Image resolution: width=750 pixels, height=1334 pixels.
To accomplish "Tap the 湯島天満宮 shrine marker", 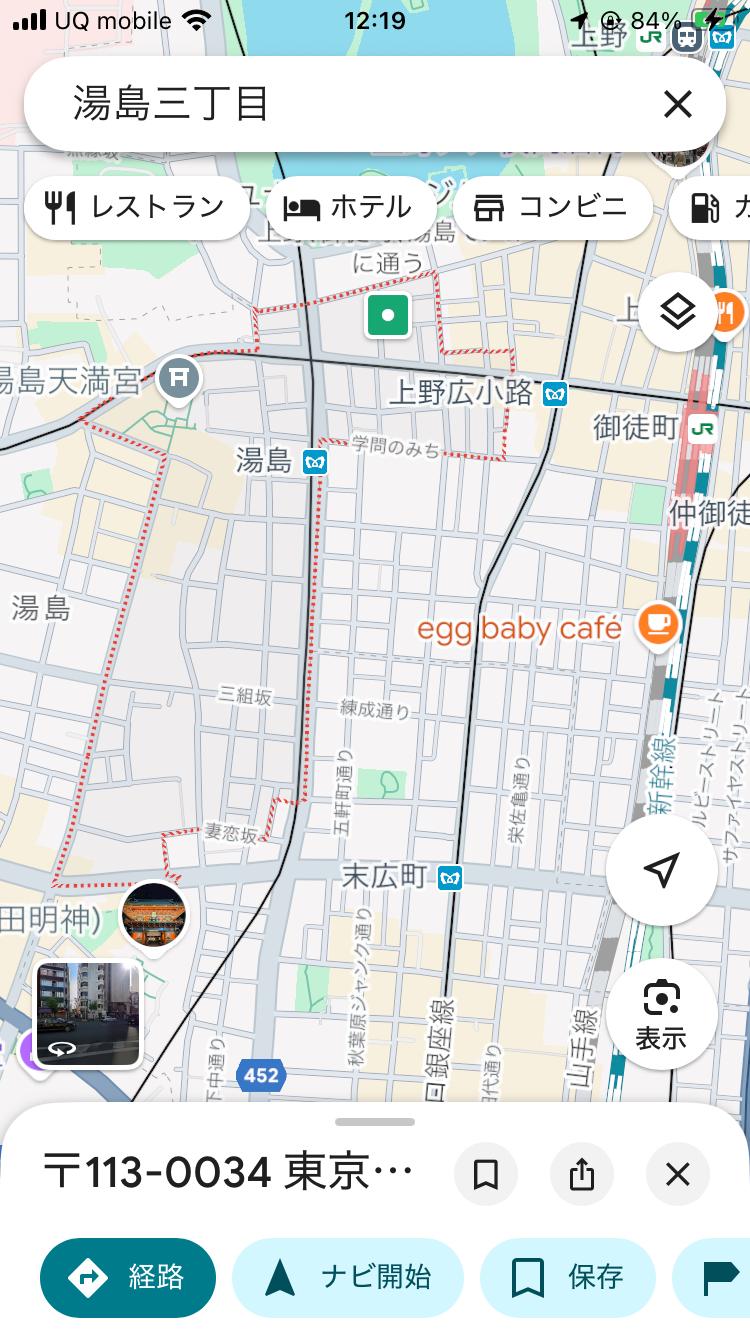I will point(180,378).
